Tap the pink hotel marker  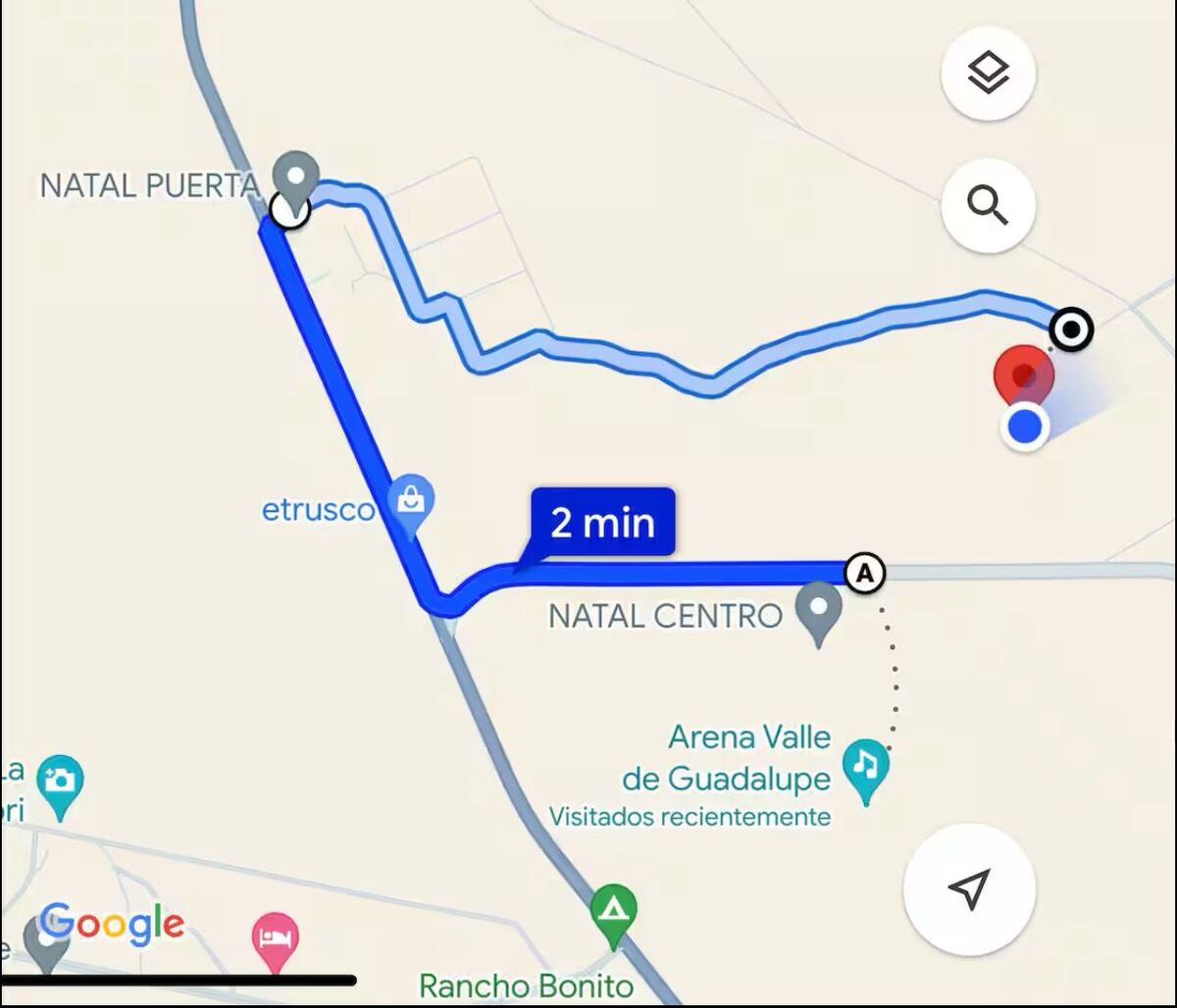pyautogui.click(x=275, y=938)
